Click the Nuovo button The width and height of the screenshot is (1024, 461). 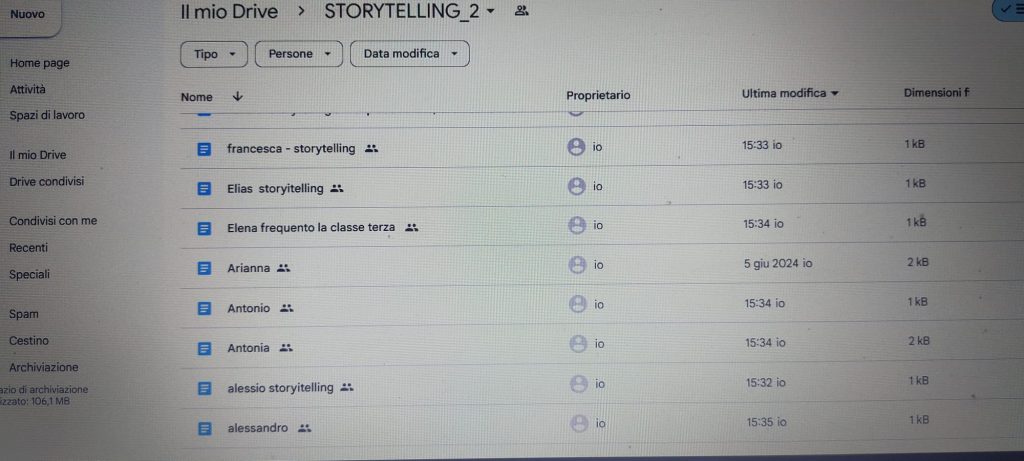pos(27,14)
